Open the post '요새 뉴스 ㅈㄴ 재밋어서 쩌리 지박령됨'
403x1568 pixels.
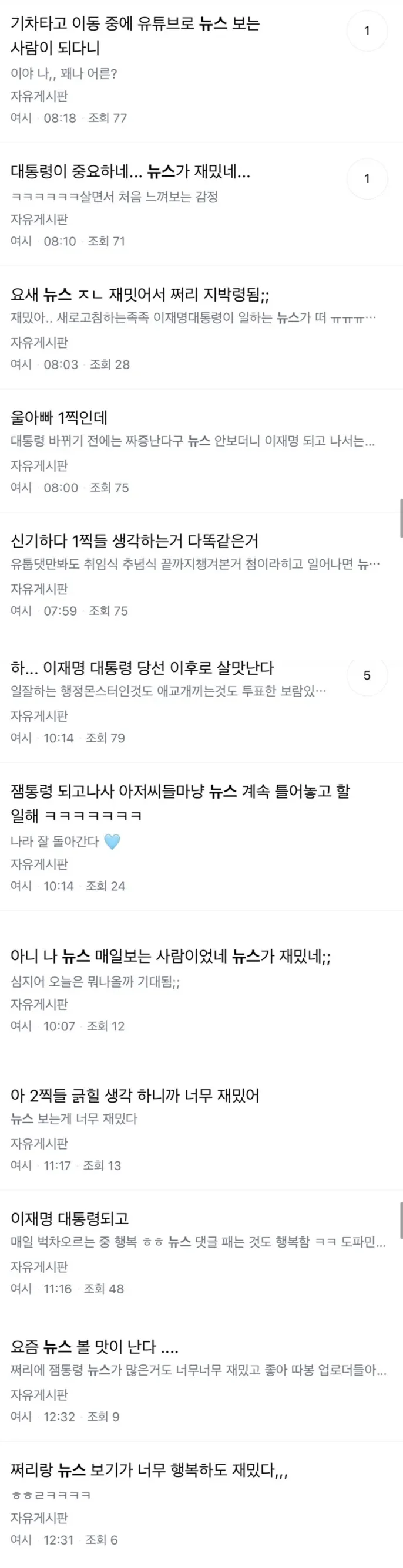coord(140,295)
